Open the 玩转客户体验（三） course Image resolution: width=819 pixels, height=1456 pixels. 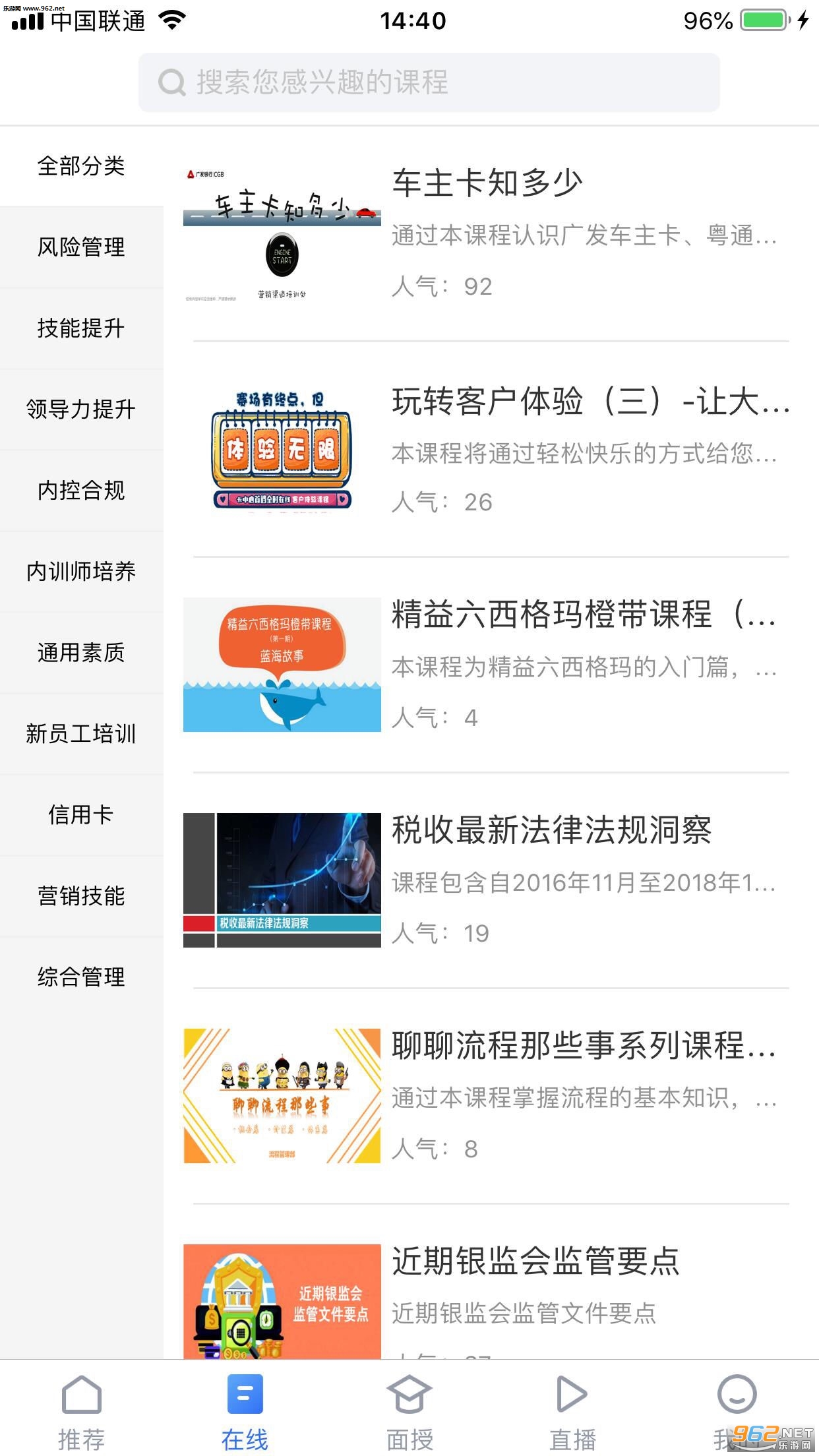(590, 401)
